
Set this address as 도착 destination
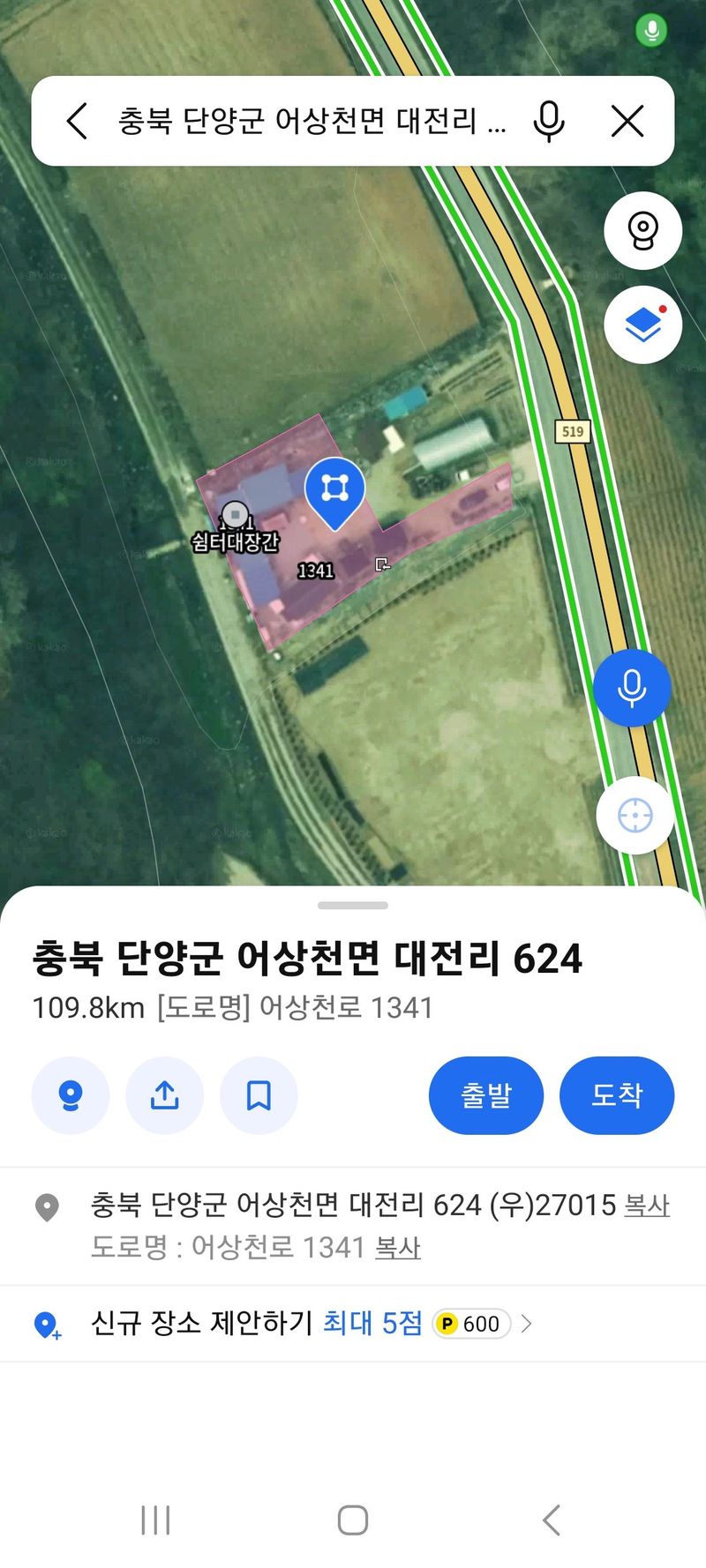[x=617, y=1095]
